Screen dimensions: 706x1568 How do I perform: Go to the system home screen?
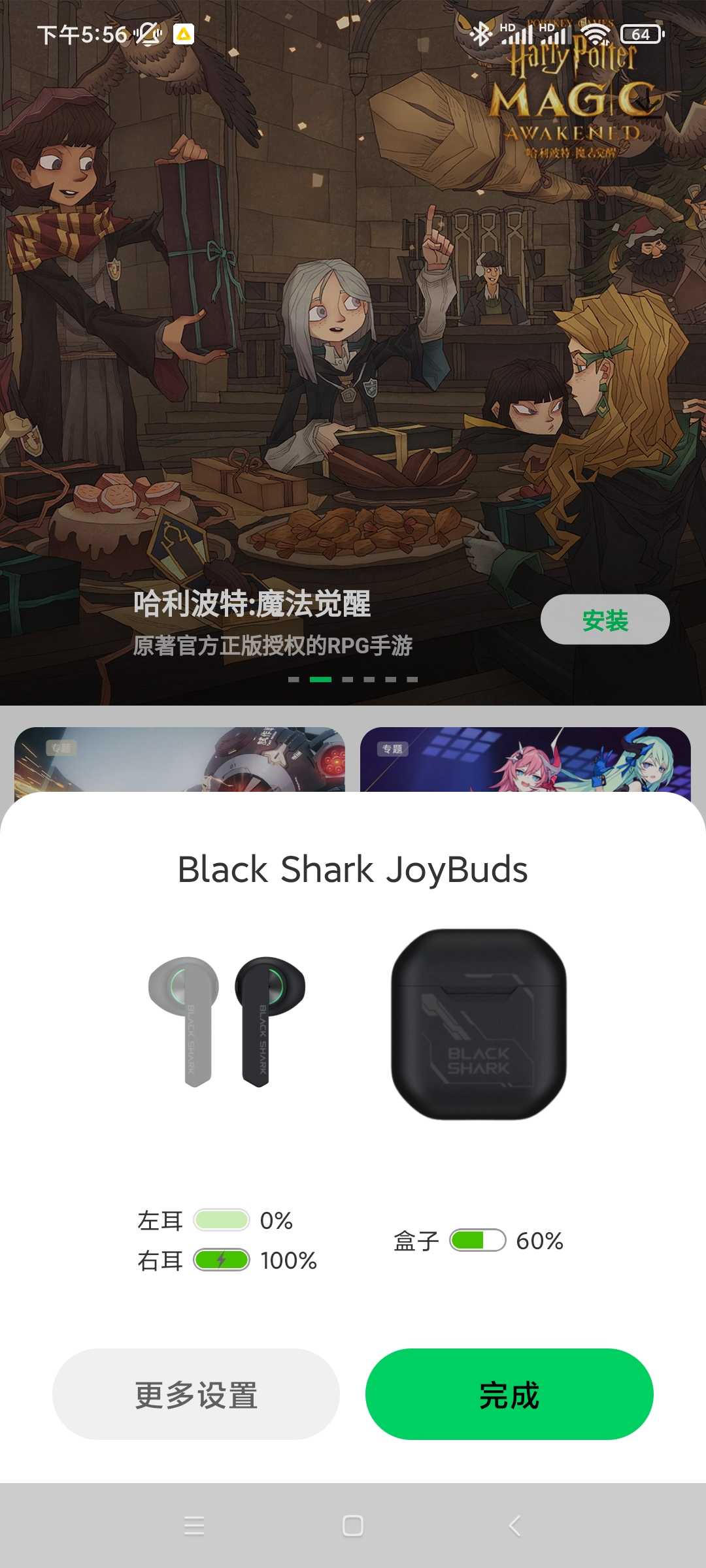(353, 1526)
